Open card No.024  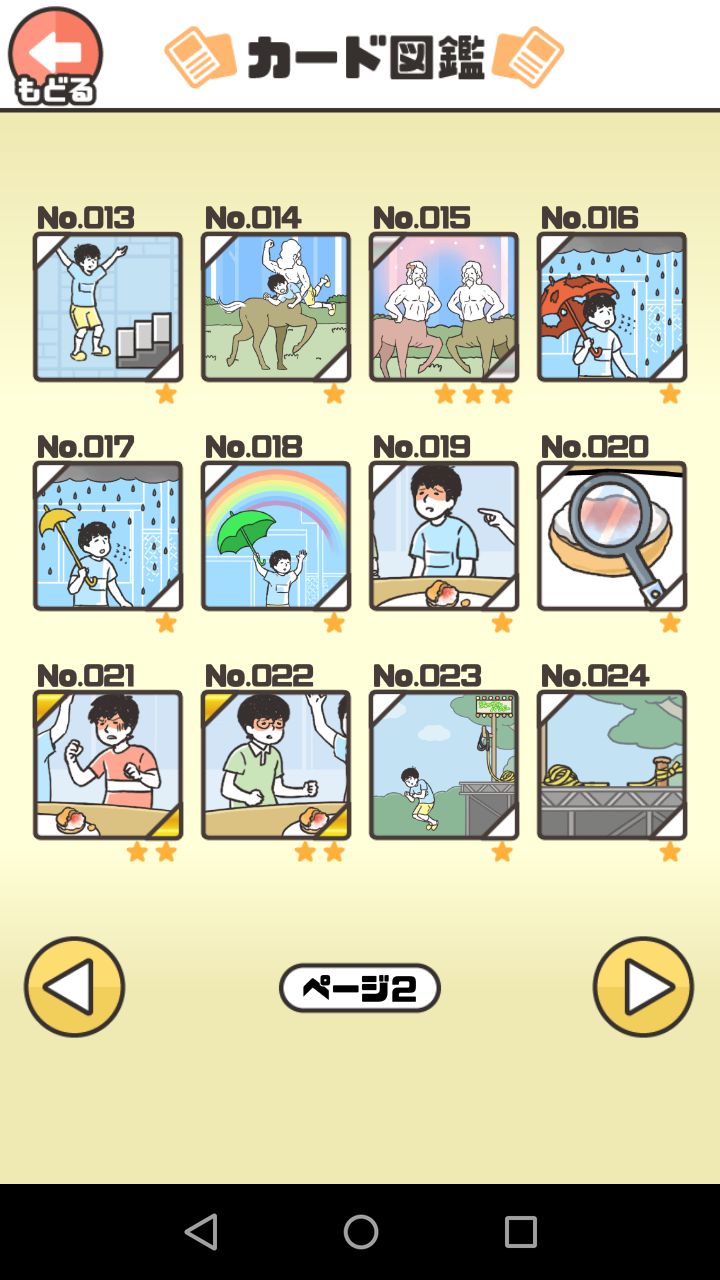tap(612, 765)
